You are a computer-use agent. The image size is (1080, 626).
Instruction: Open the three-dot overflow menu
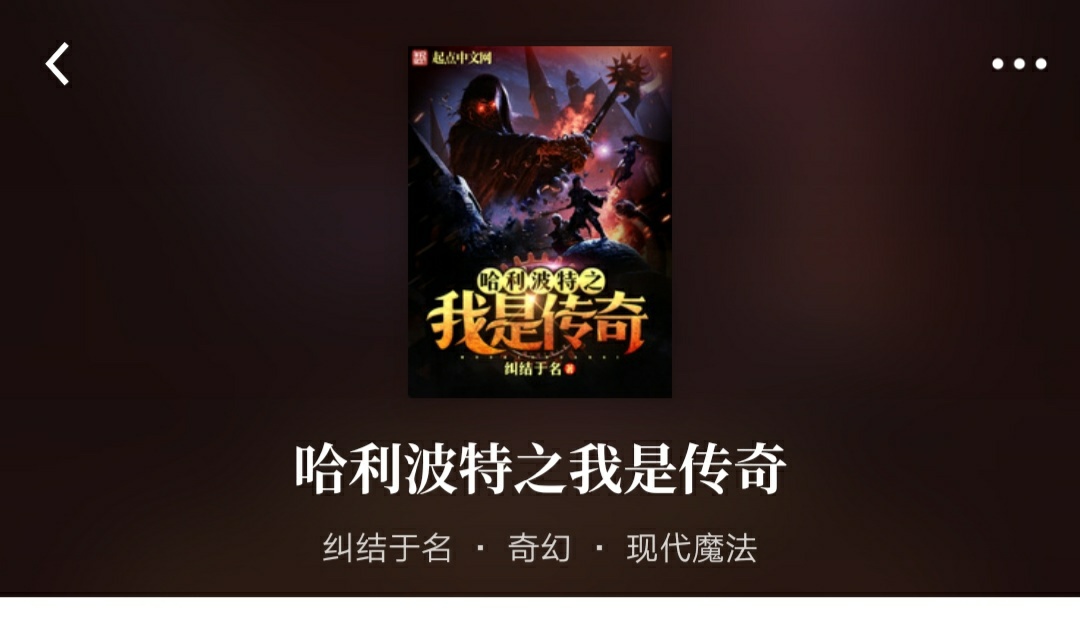1019,64
